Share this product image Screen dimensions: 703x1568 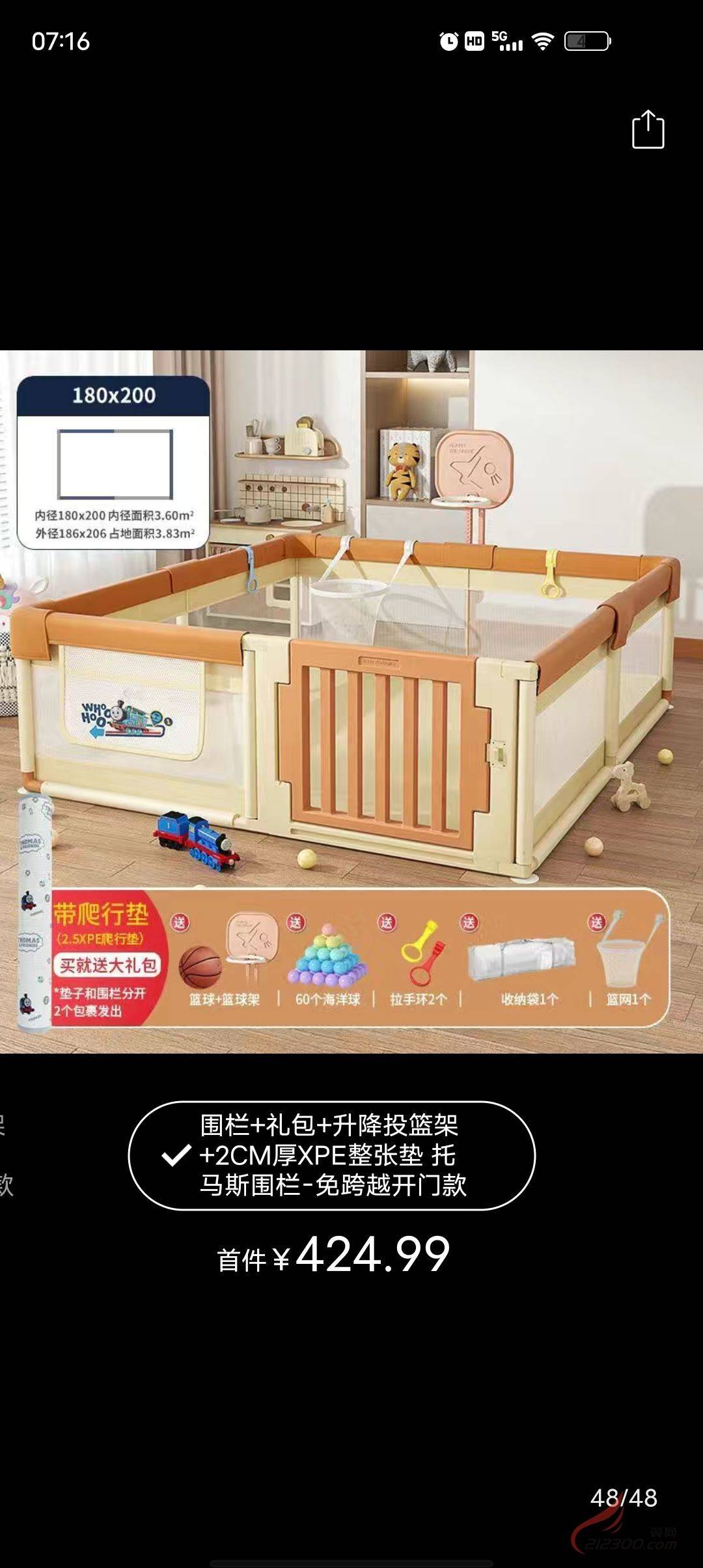(648, 130)
